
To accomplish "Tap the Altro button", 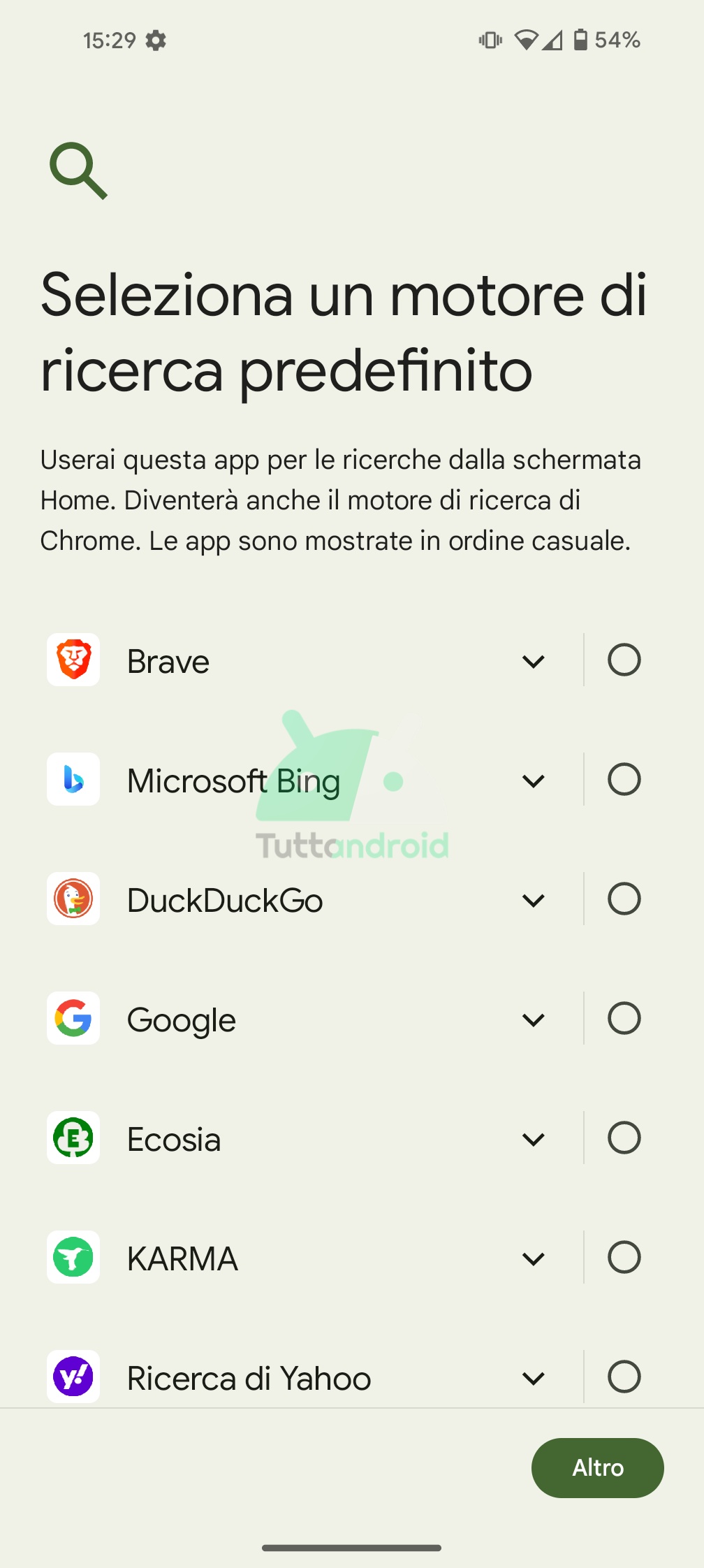I will [597, 1467].
